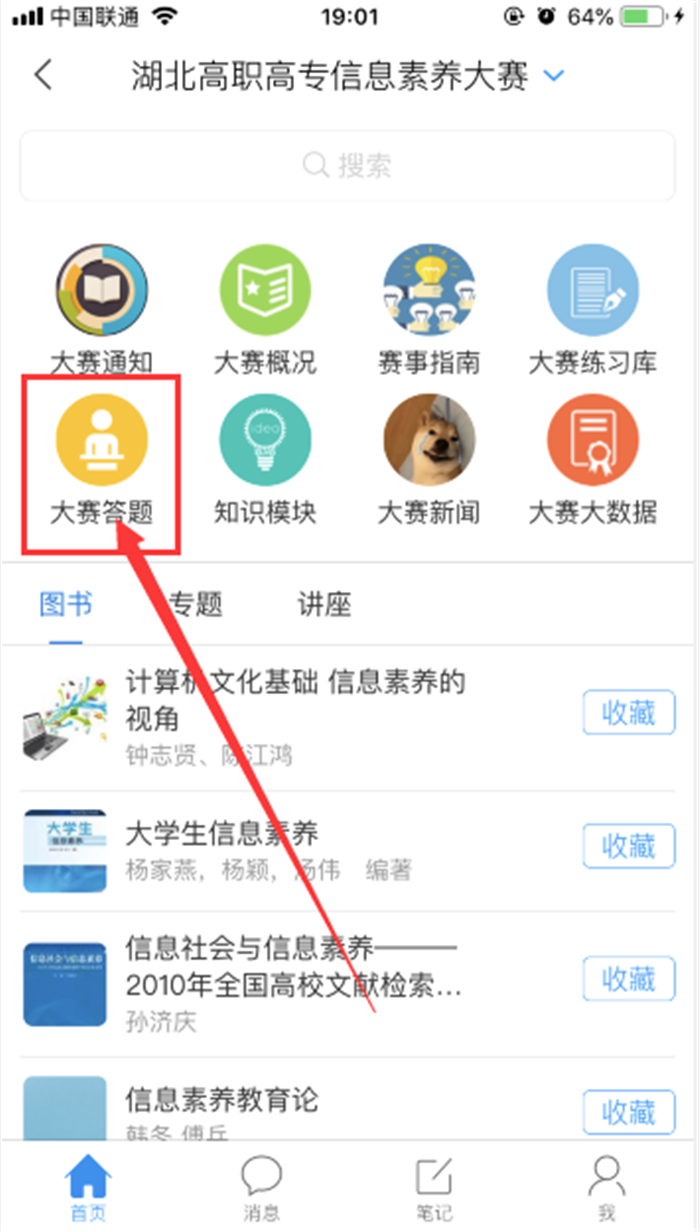Image resolution: width=700 pixels, height=1232 pixels.
Task: Tap the 搜索 search box
Action: click(349, 165)
